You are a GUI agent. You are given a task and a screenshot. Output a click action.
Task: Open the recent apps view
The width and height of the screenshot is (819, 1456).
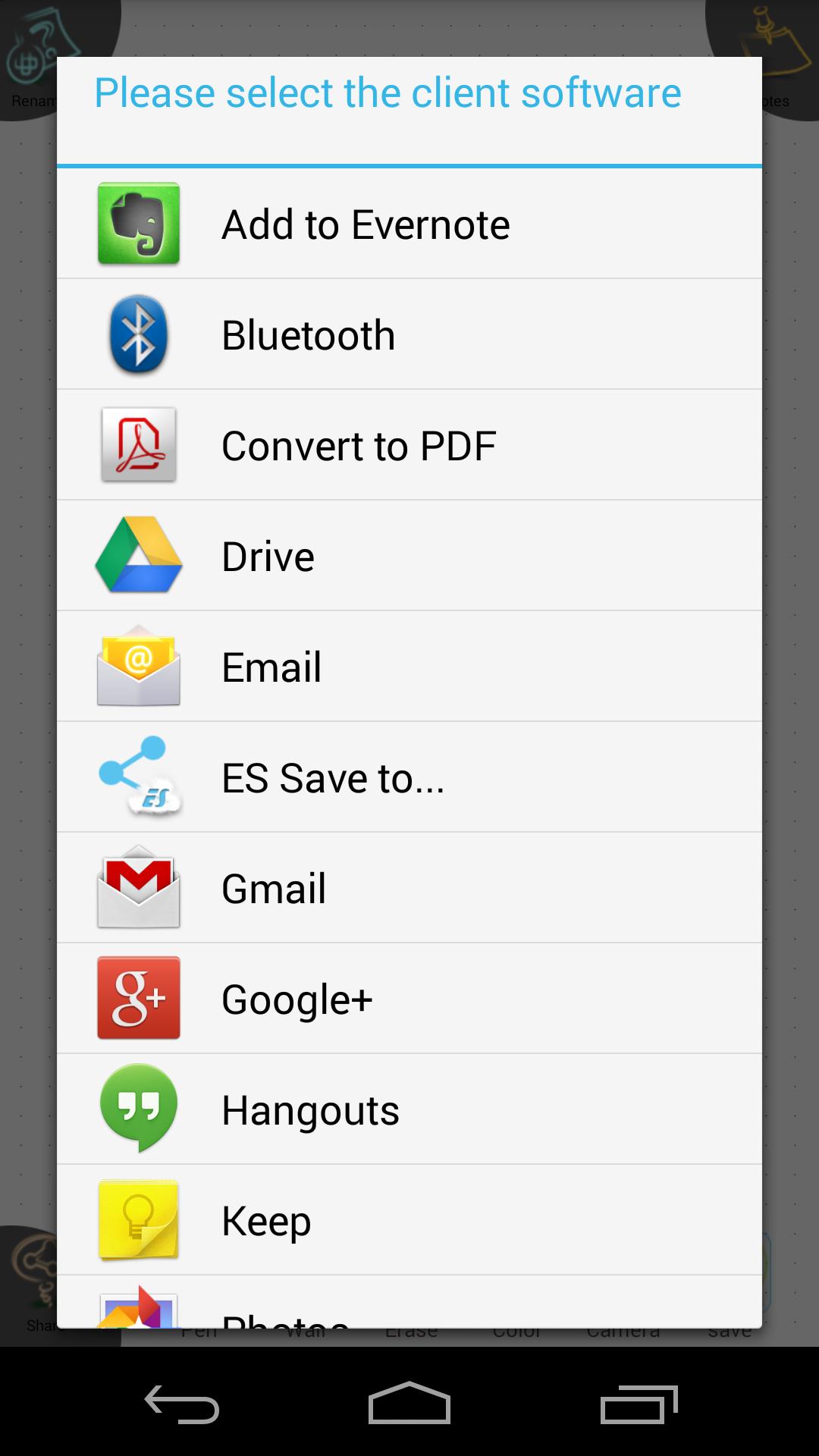639,1404
